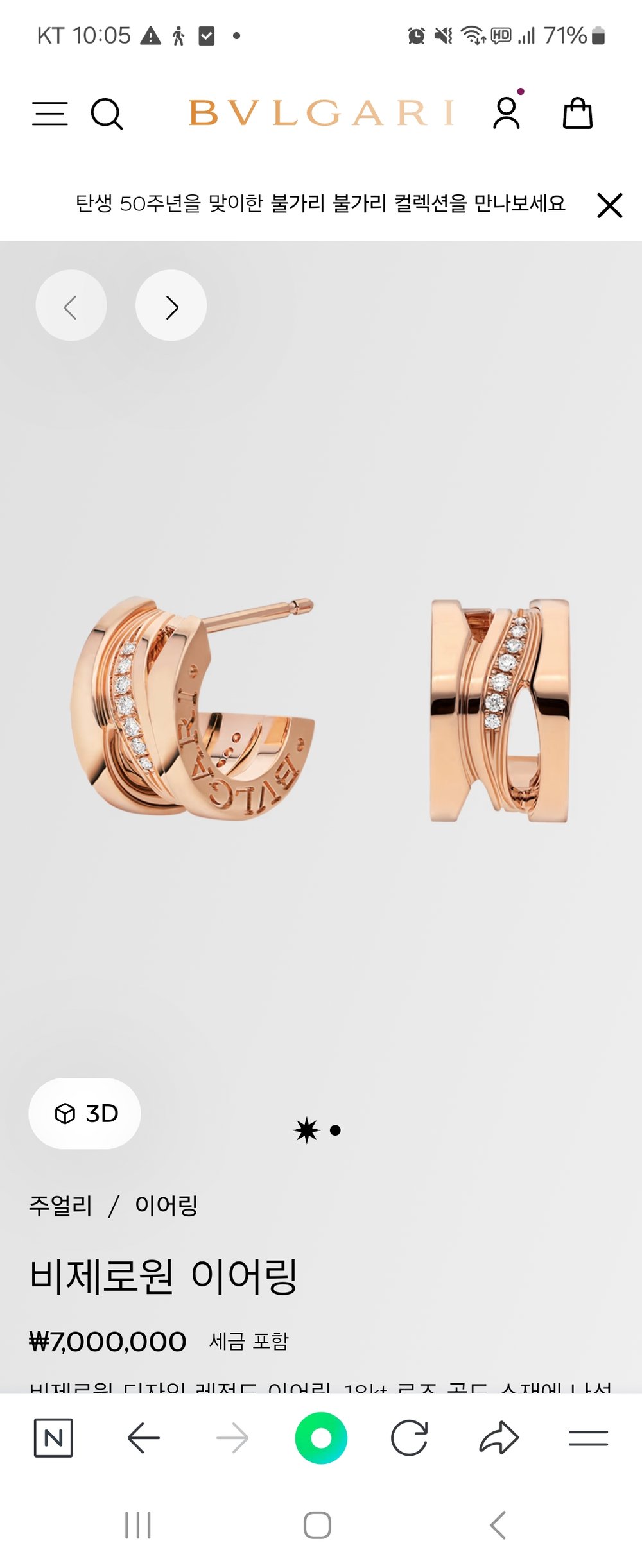642x1568 pixels.
Task: Go to the 이어링 breadcrumb category
Action: (x=166, y=1206)
